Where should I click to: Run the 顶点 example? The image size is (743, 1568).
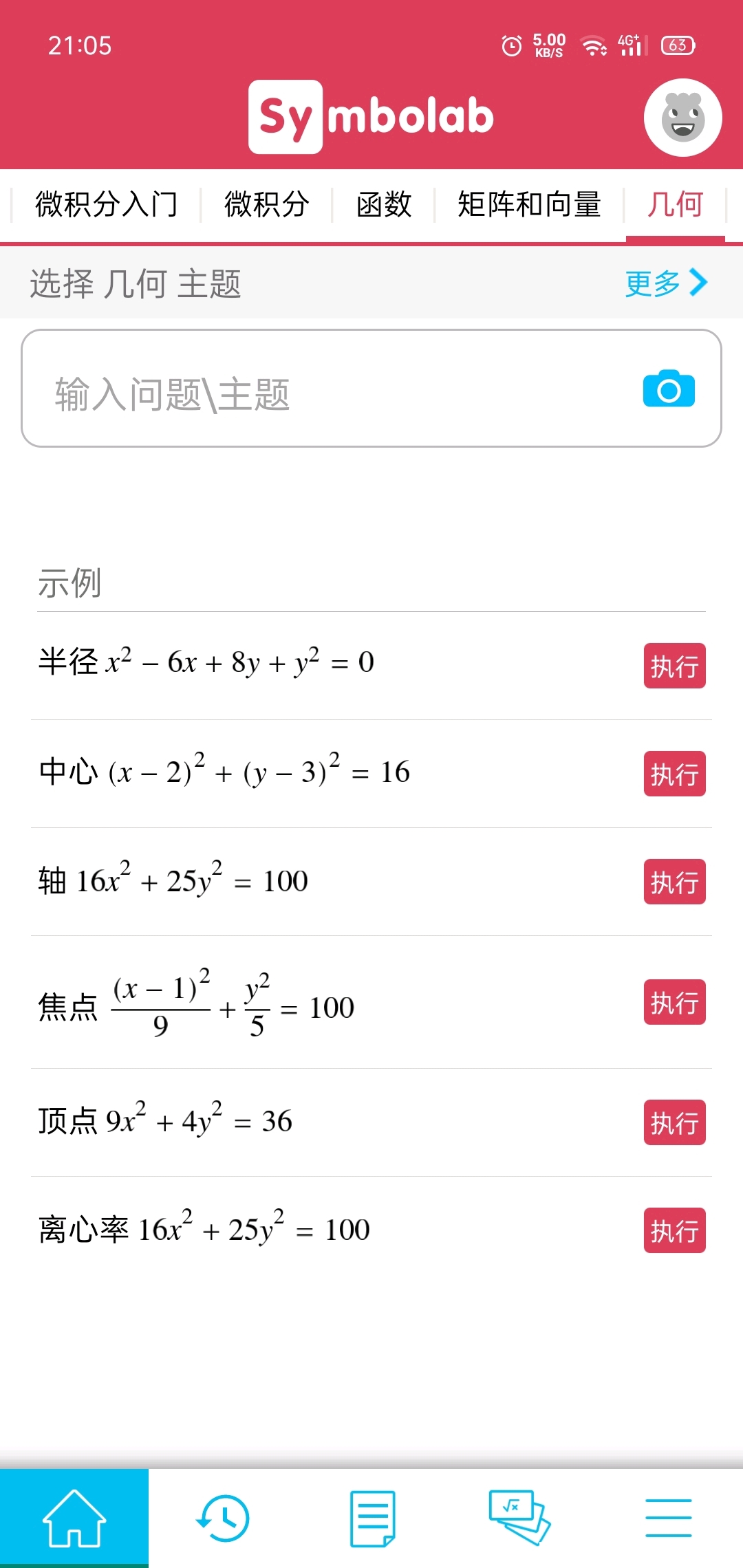pyautogui.click(x=674, y=1122)
